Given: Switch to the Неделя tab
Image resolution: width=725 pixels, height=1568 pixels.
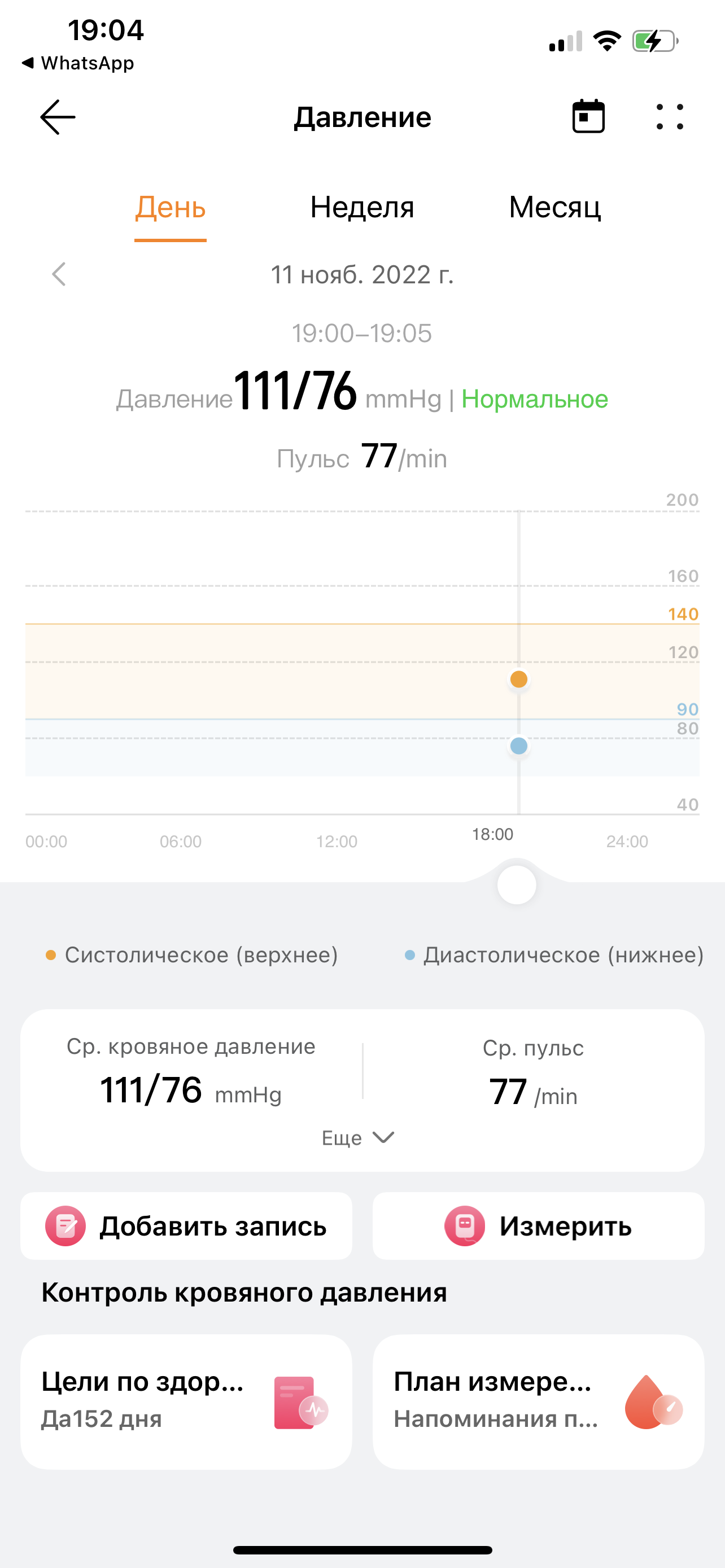Looking at the screenshot, I should pos(362,208).
